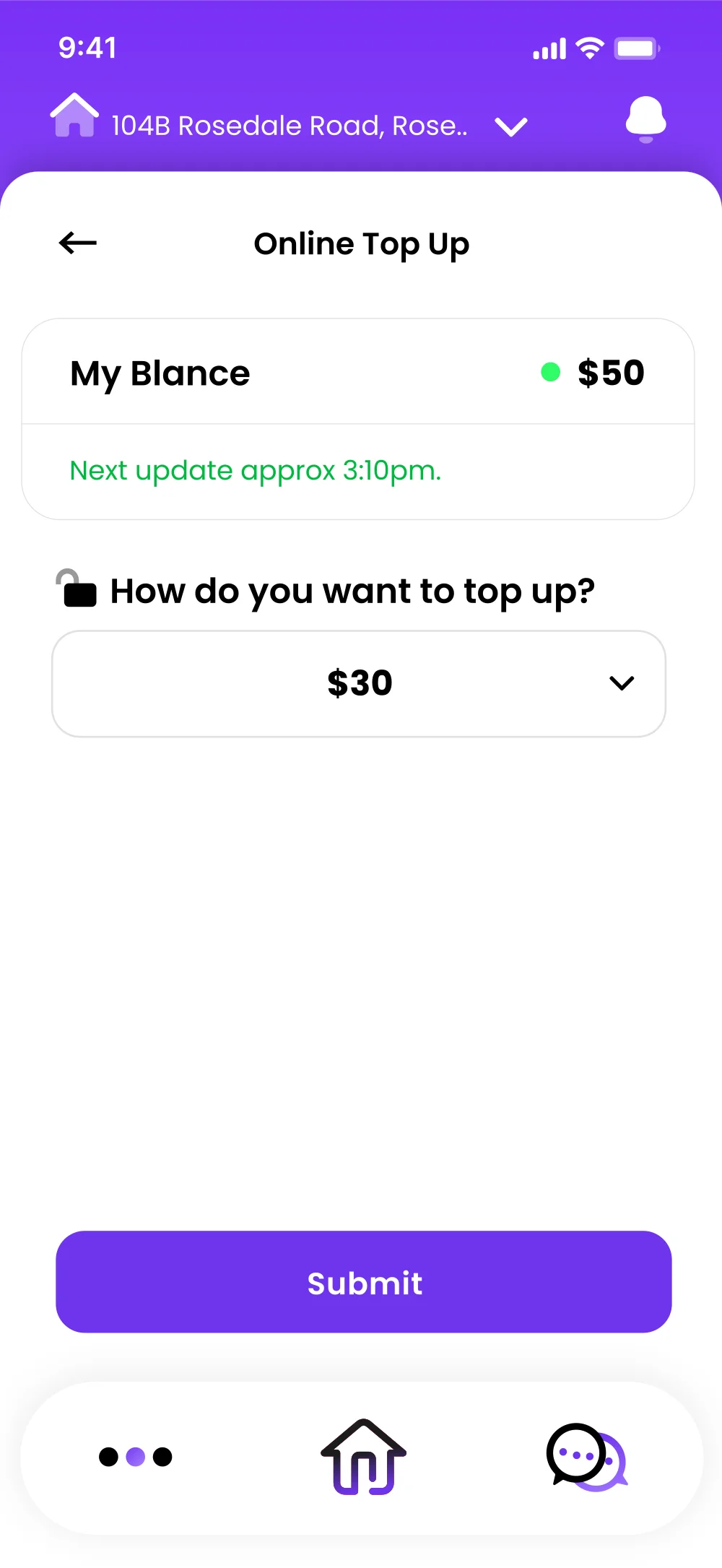Open the three-dot more tab

(136, 1457)
